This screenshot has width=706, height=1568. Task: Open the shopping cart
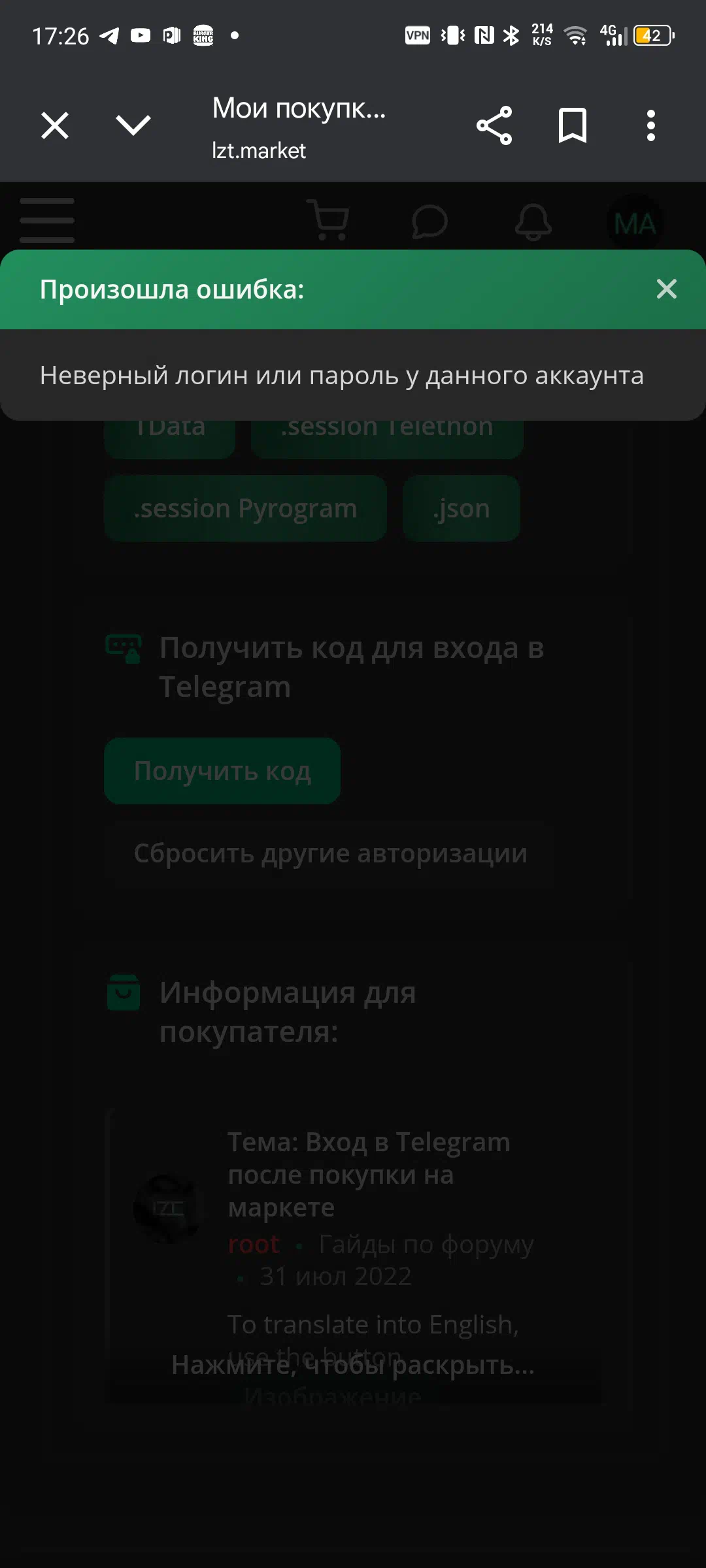(329, 221)
